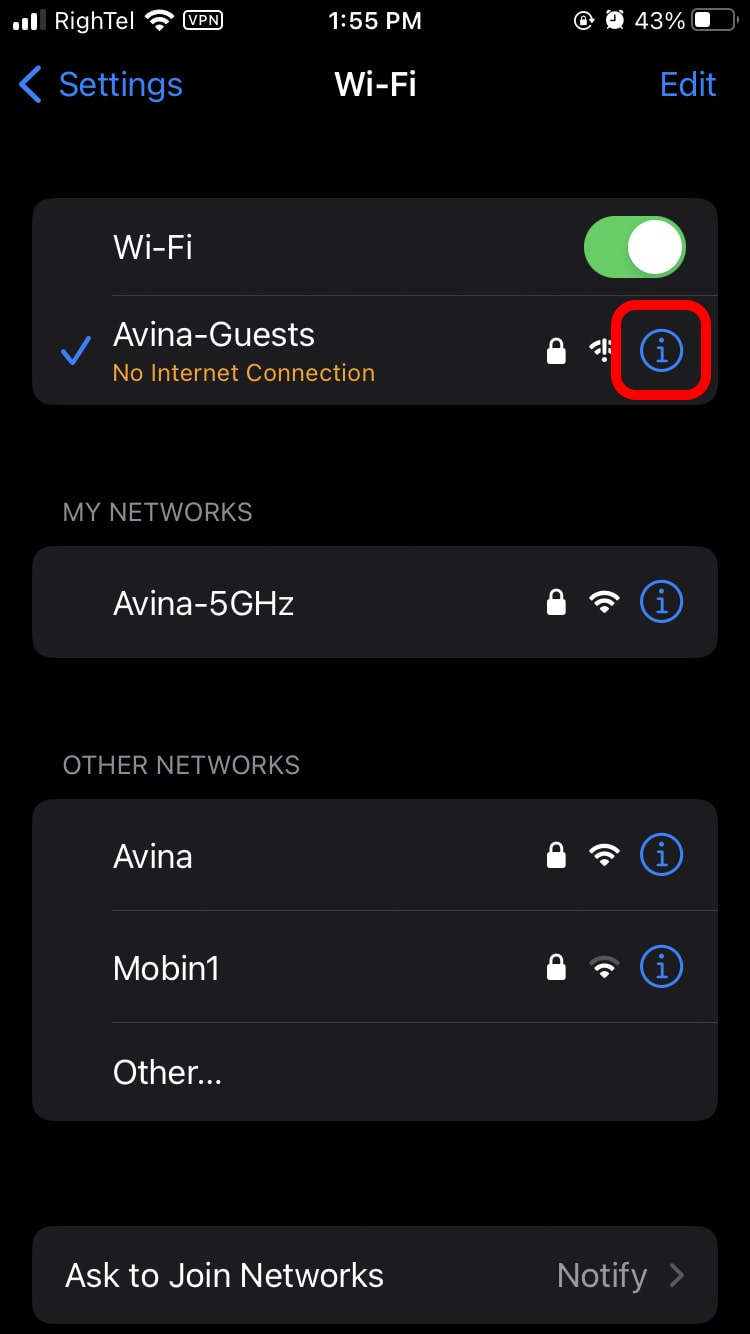Open Ask to Join Networks setting

[375, 1275]
